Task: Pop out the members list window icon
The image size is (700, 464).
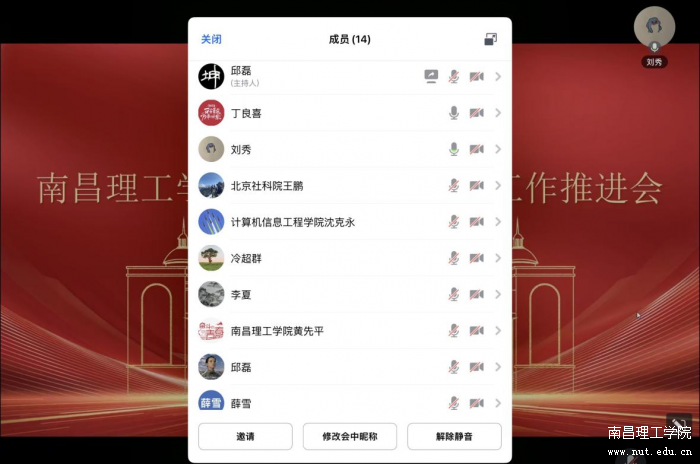Action: tap(490, 39)
